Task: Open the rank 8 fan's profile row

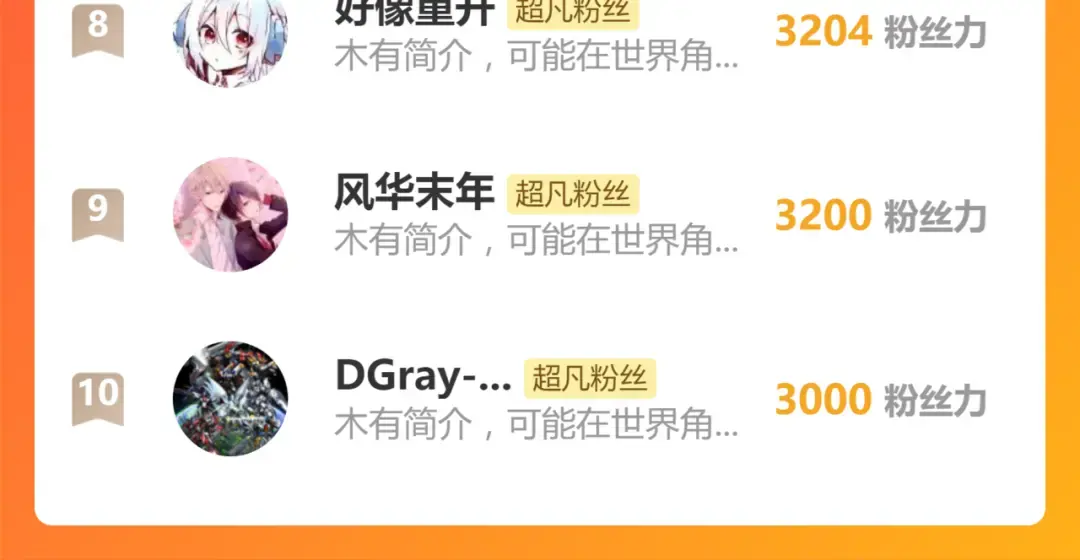Action: click(540, 33)
